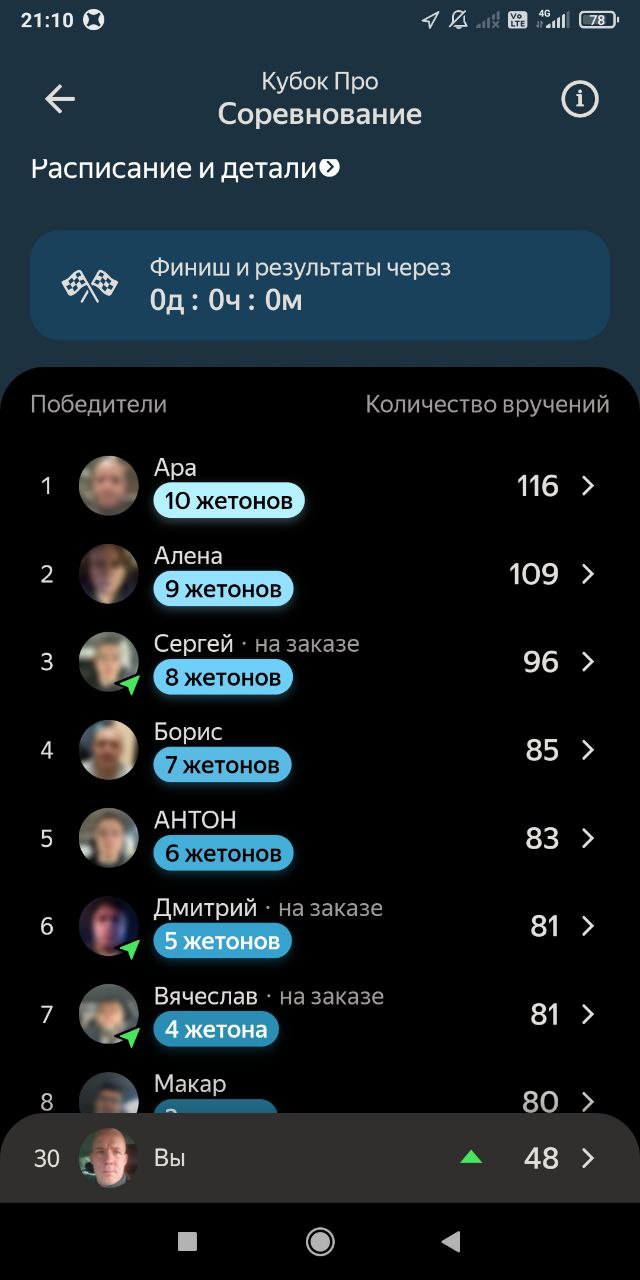Select Борис in the winners list
Screen dimensions: 640x1280
point(320,750)
